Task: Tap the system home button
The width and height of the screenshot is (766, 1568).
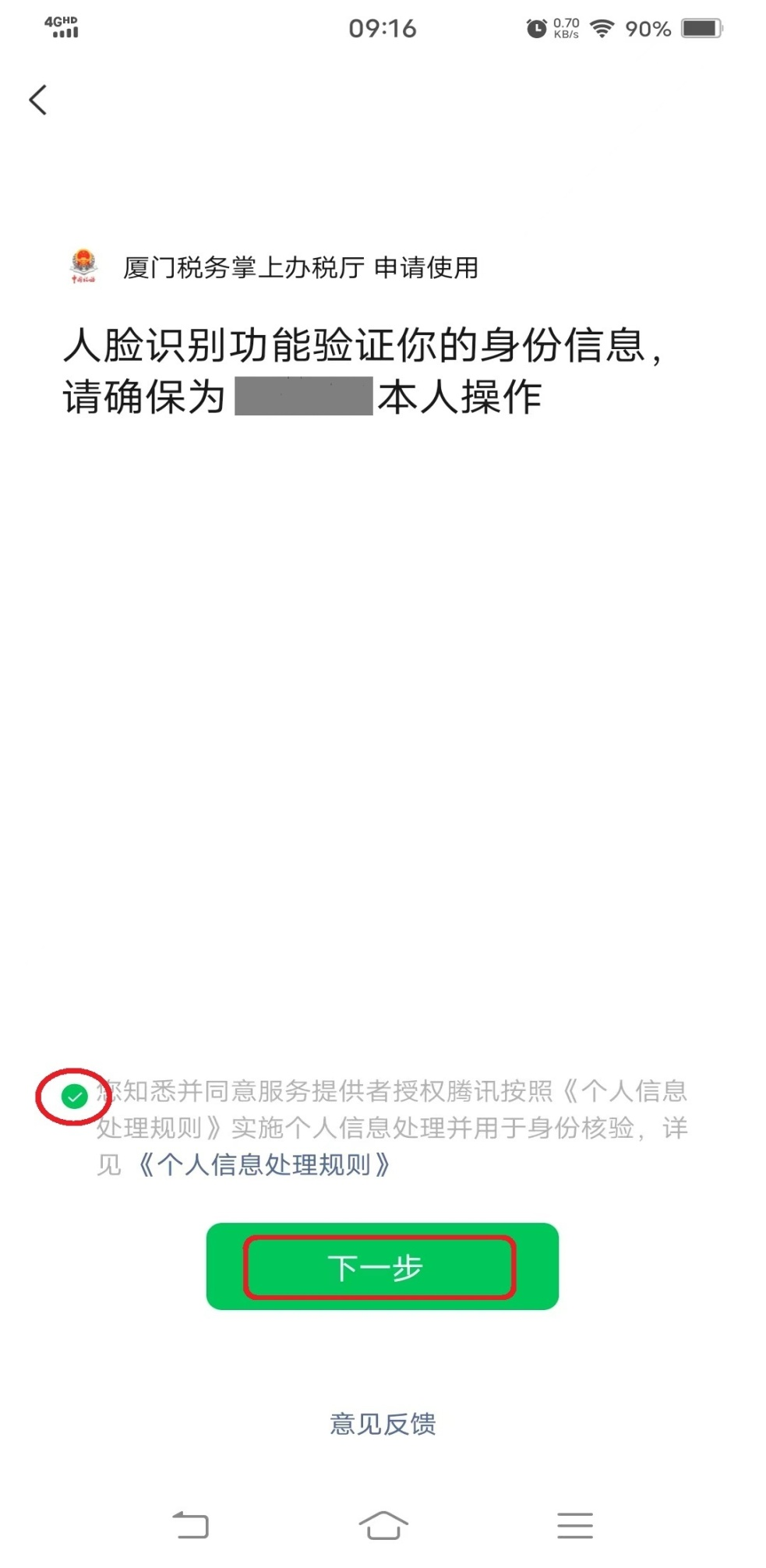Action: coord(383,1525)
